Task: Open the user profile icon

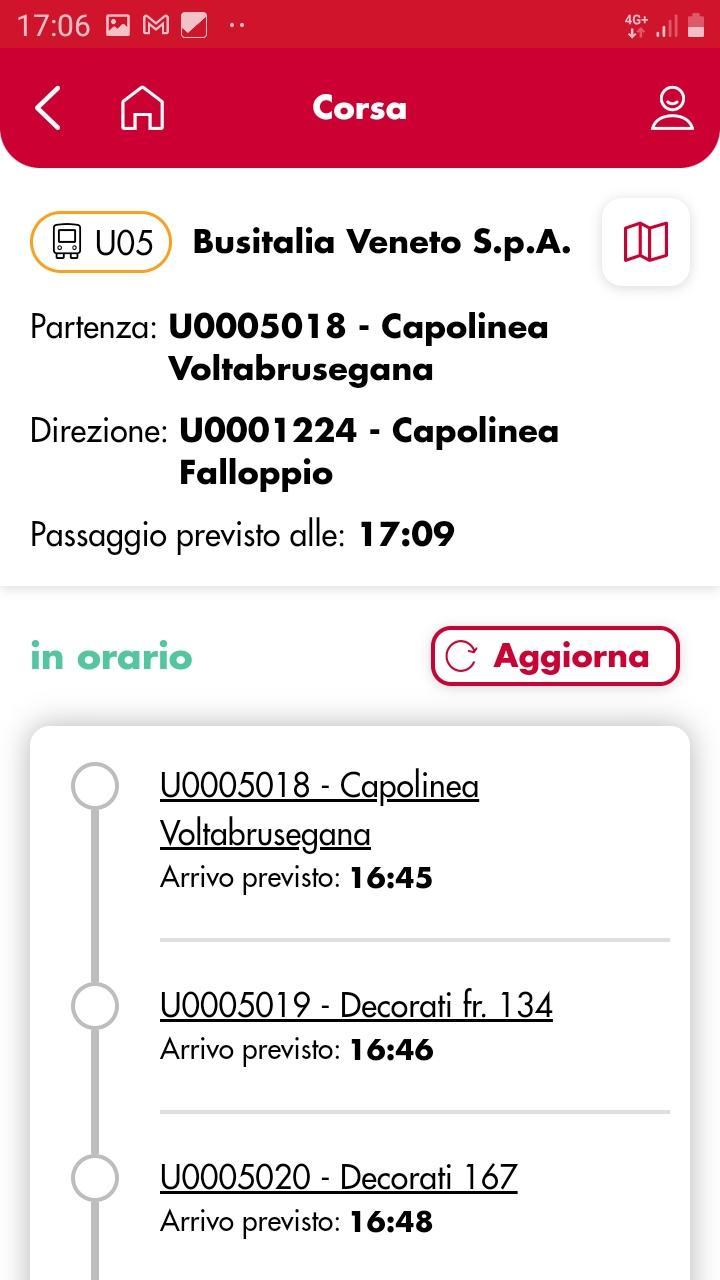Action: coord(672,108)
